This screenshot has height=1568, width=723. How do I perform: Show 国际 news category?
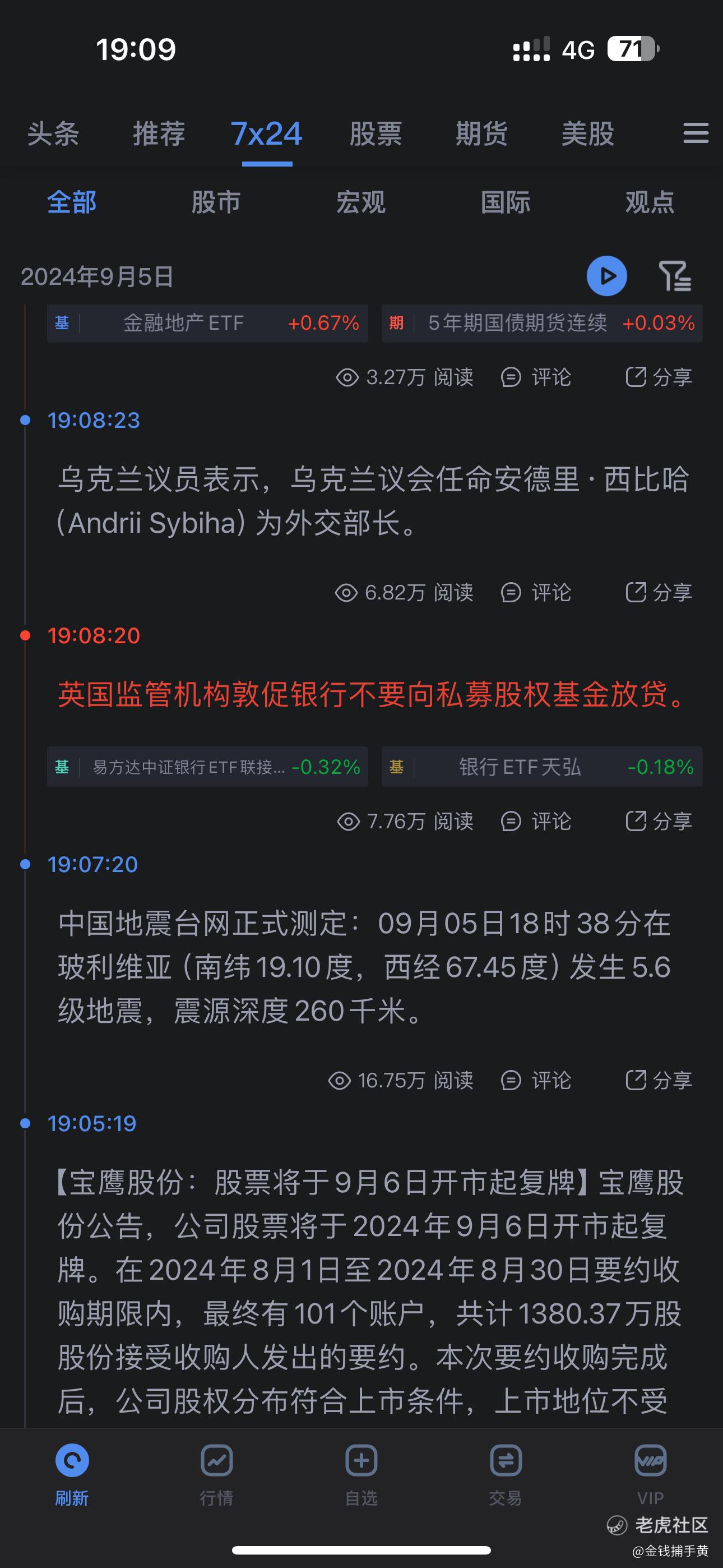point(505,202)
